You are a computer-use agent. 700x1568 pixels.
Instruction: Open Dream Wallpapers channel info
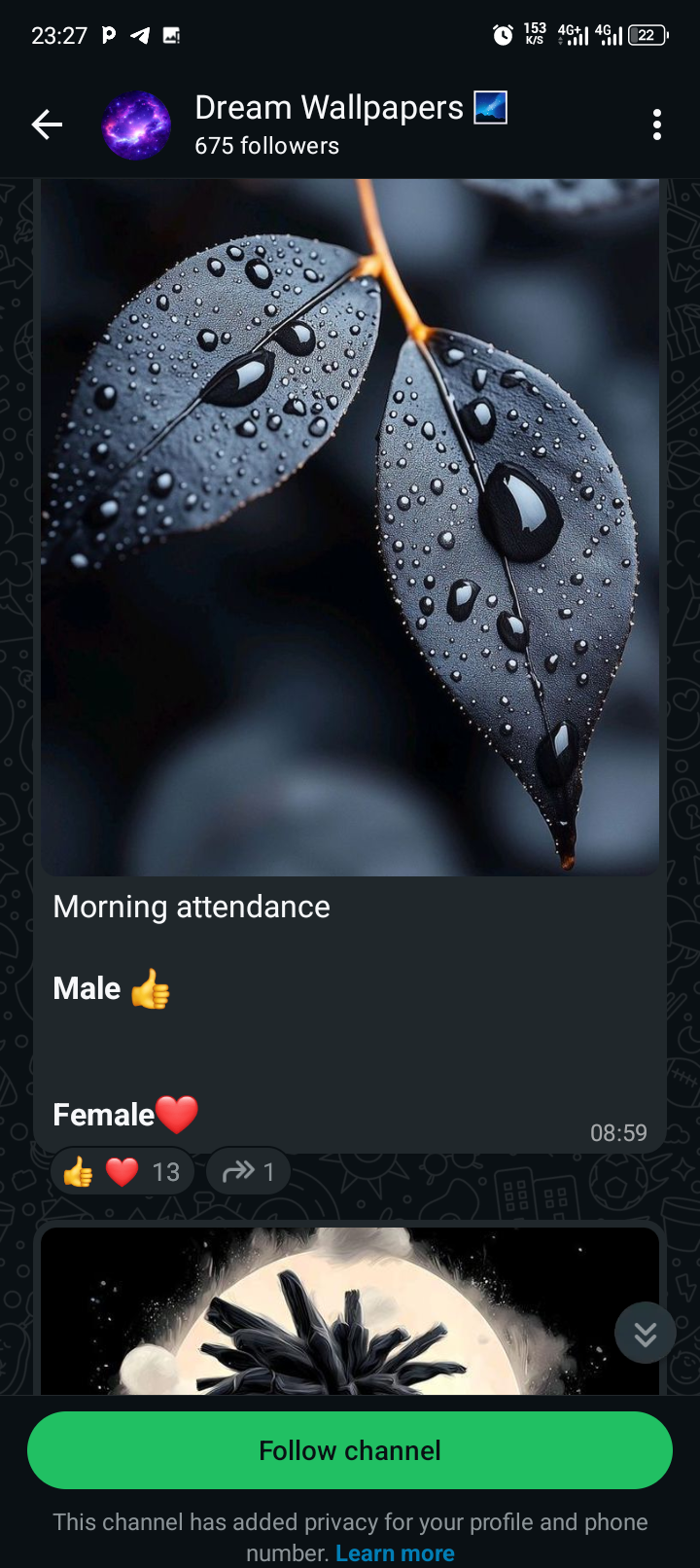329,125
